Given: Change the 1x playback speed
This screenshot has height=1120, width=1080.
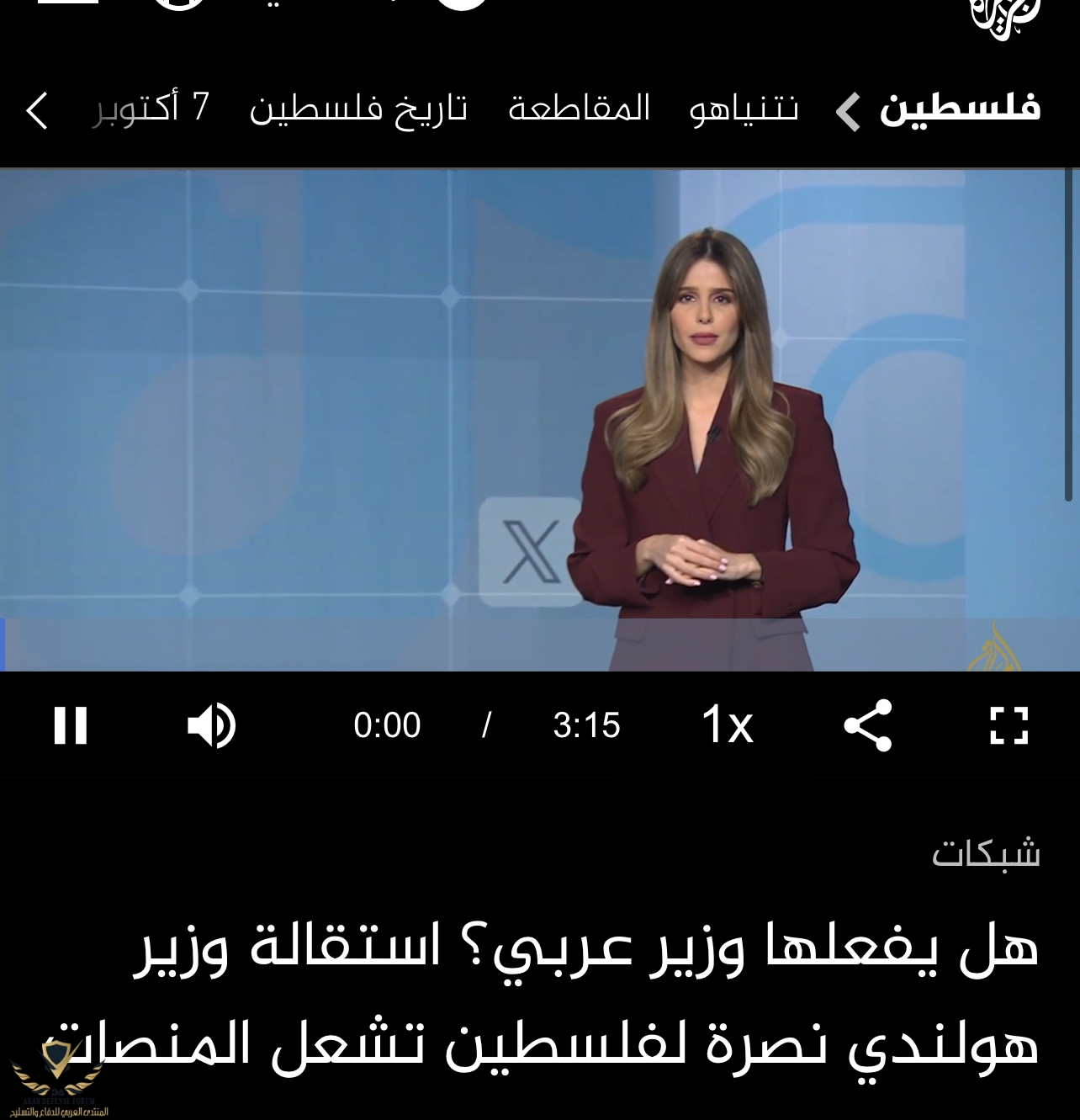Looking at the screenshot, I should click(727, 725).
